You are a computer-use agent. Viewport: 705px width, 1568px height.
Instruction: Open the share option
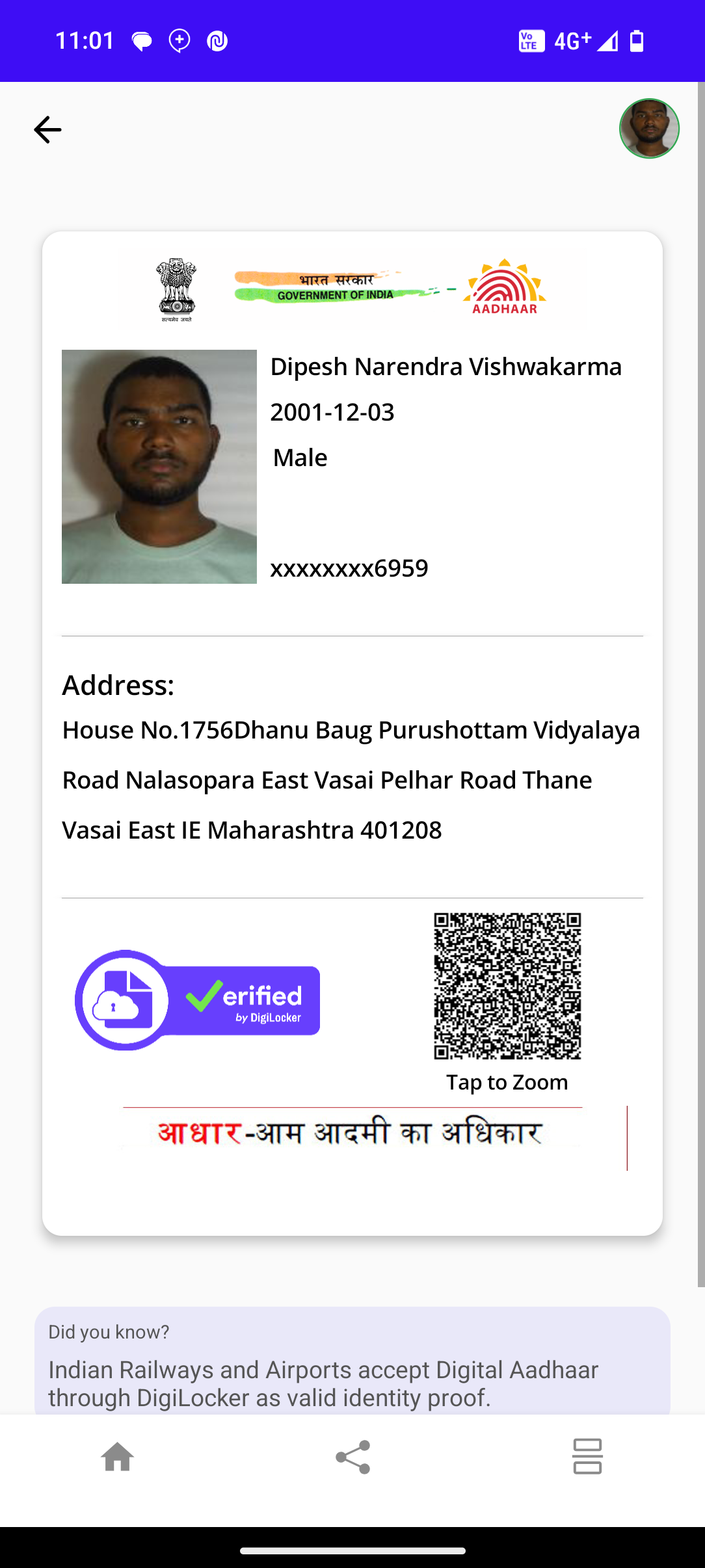click(352, 1456)
